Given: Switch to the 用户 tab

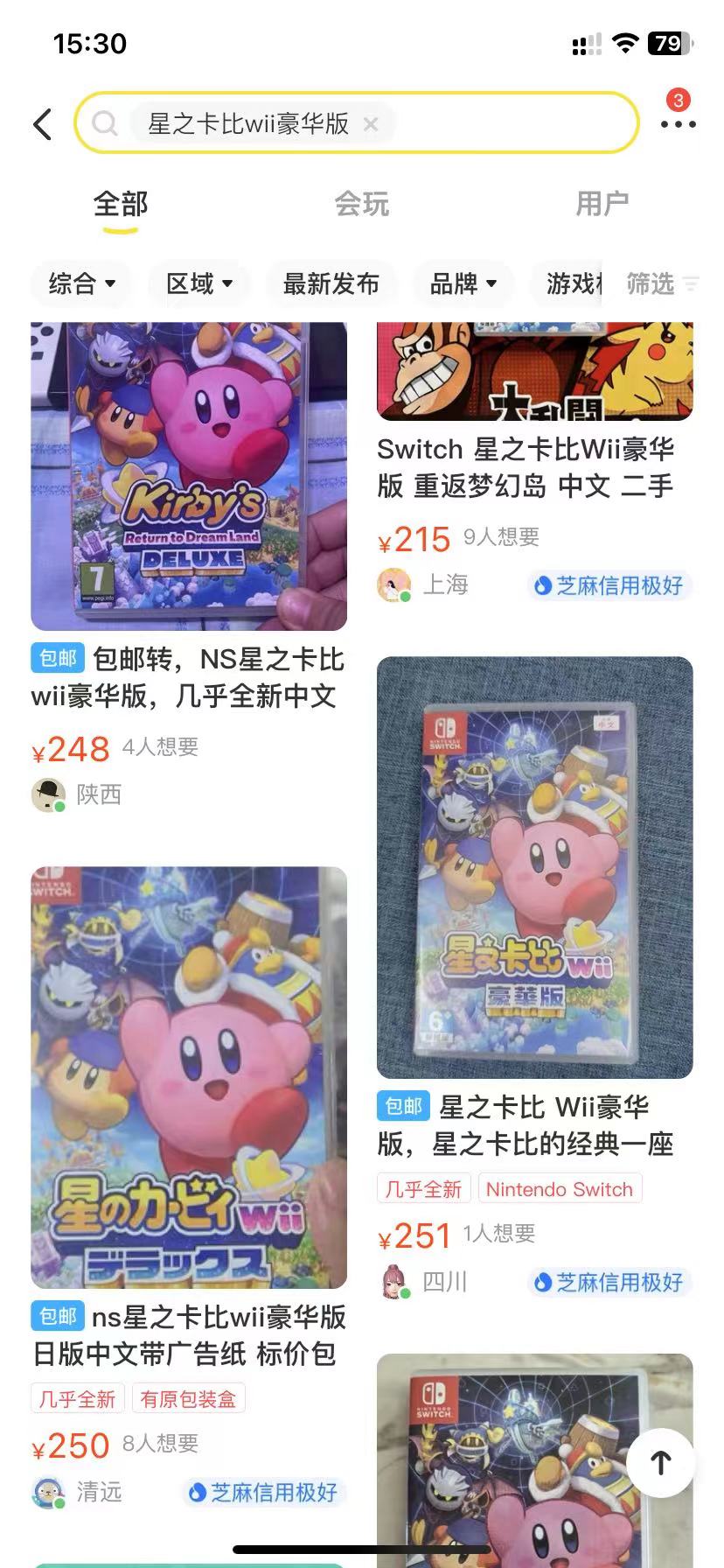Looking at the screenshot, I should (602, 204).
